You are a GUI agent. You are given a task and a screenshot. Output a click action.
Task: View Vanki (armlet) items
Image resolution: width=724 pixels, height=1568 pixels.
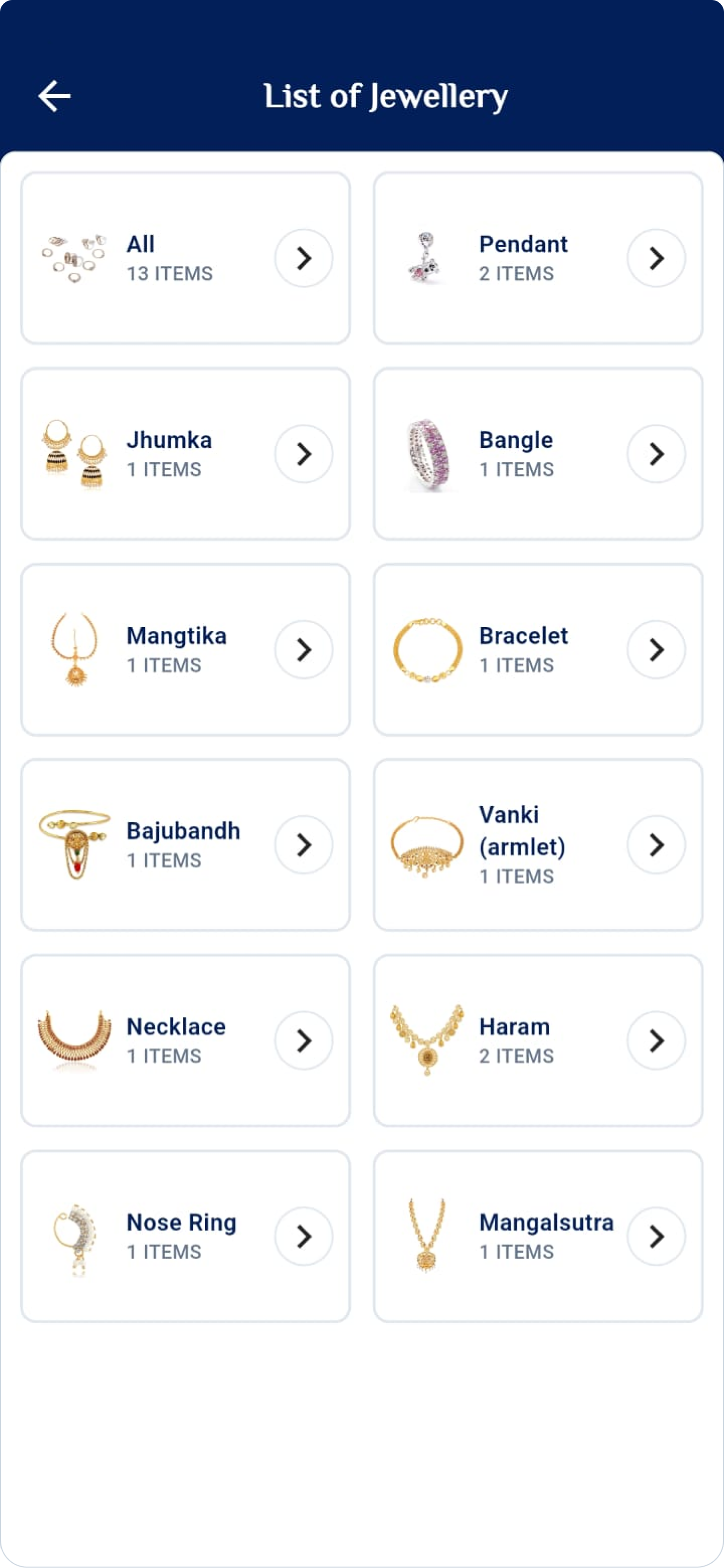pos(538,844)
